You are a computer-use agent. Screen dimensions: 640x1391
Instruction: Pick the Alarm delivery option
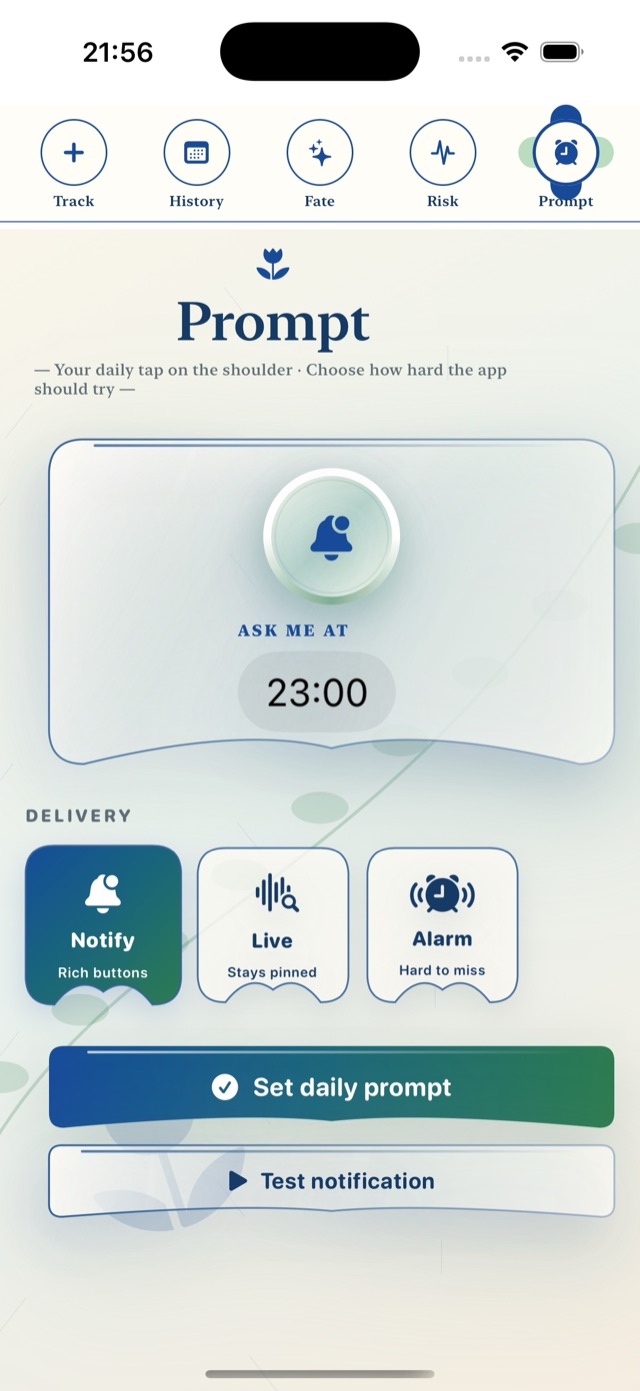coord(442,925)
